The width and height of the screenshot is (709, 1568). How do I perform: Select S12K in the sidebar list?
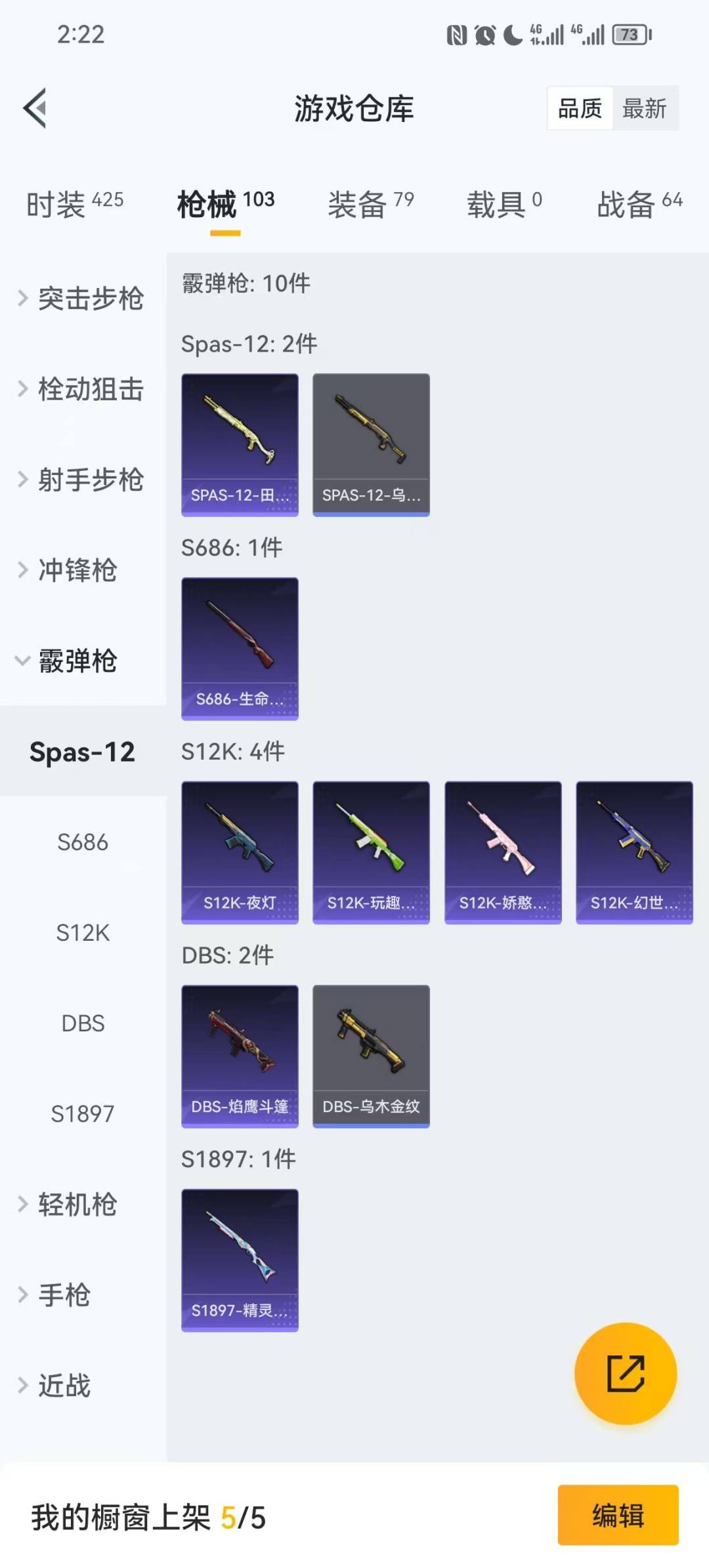pyautogui.click(x=82, y=932)
